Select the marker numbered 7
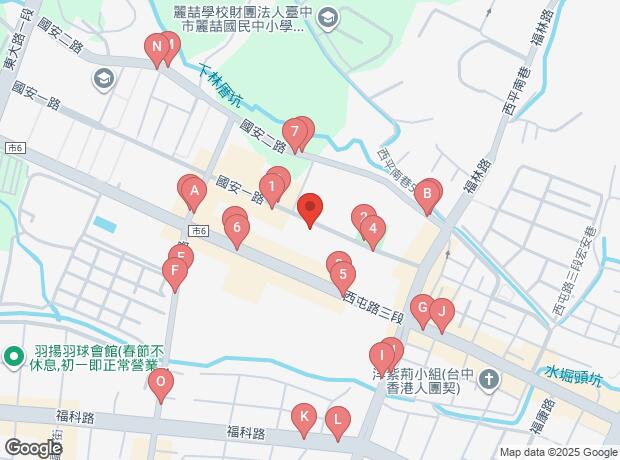 tap(294, 132)
